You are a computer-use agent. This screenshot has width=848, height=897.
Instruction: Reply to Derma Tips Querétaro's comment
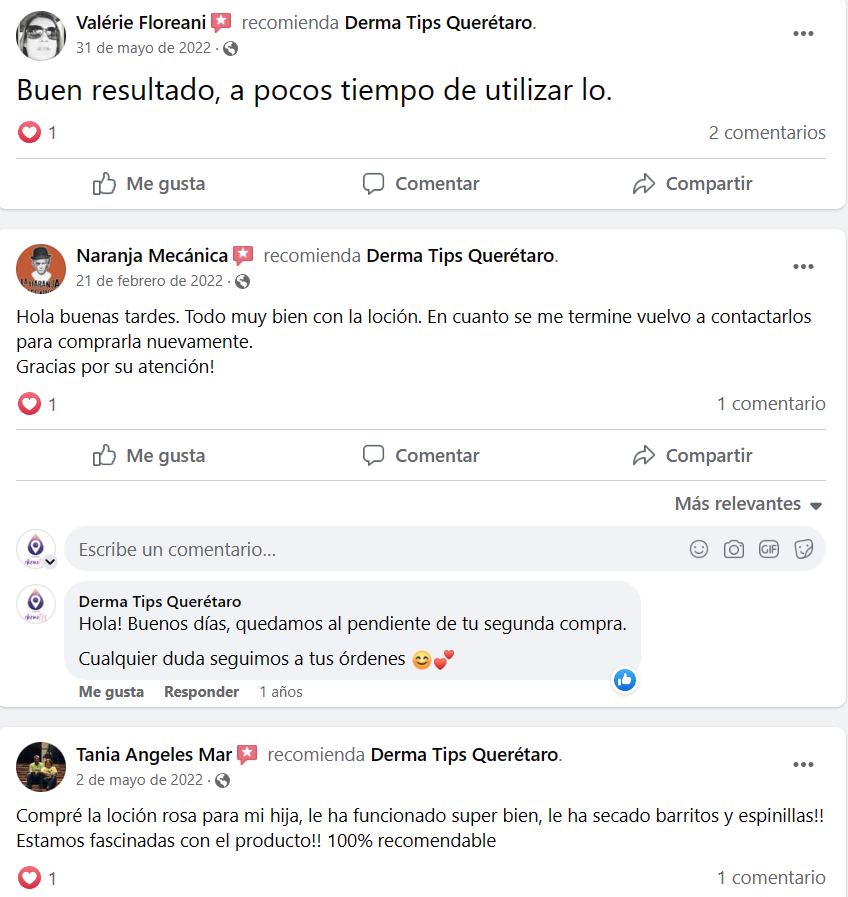point(201,692)
